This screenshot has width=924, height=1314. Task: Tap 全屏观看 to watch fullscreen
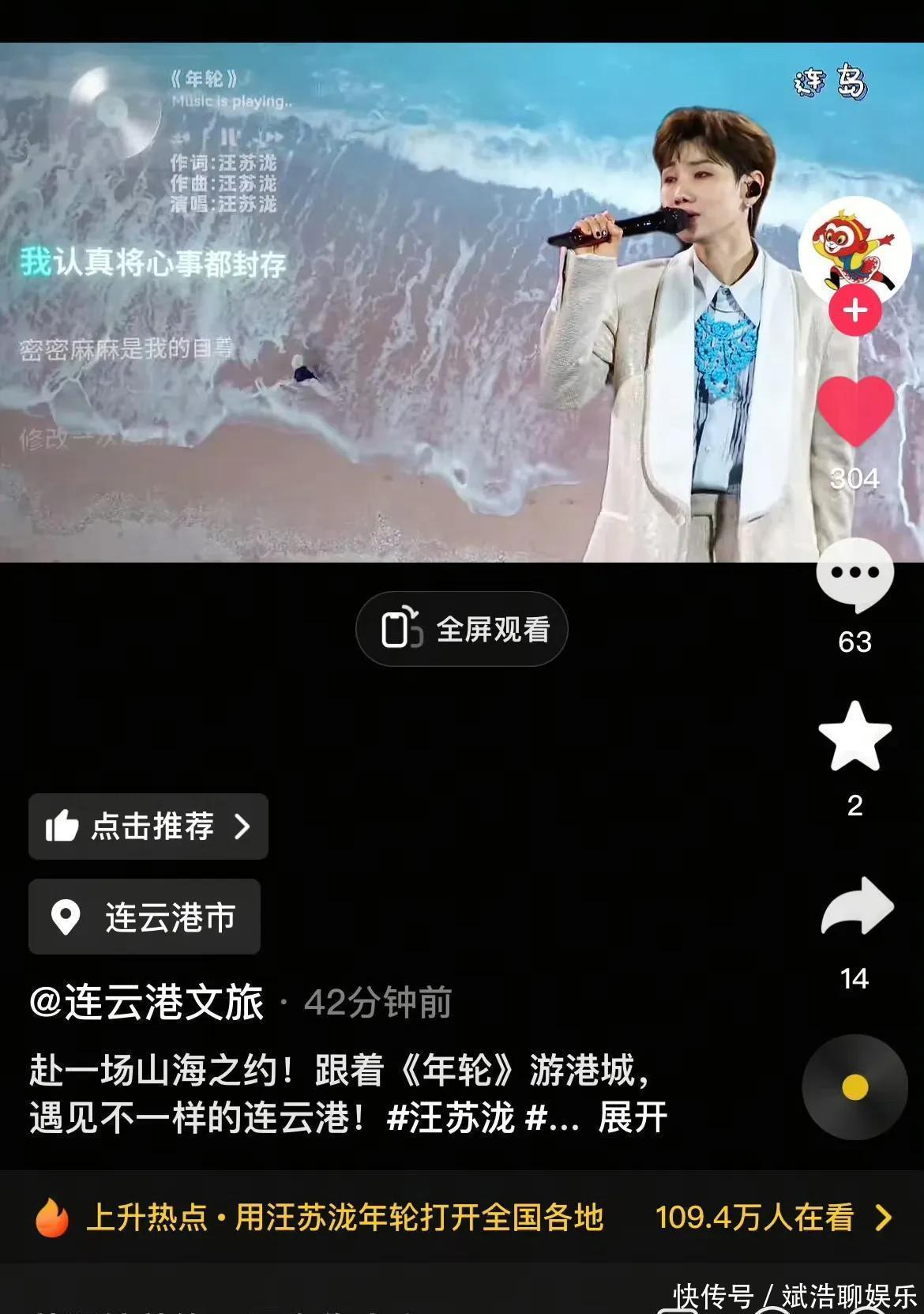(x=462, y=629)
